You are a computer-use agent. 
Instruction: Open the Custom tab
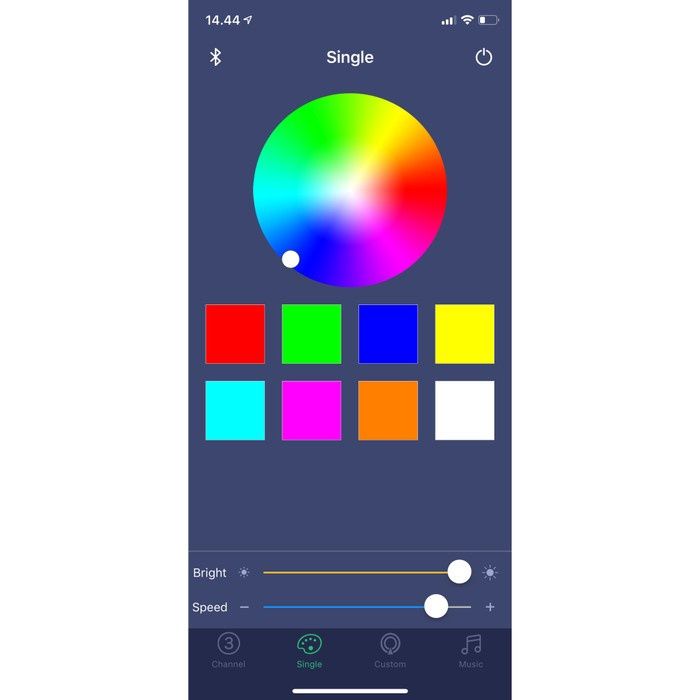click(x=390, y=651)
